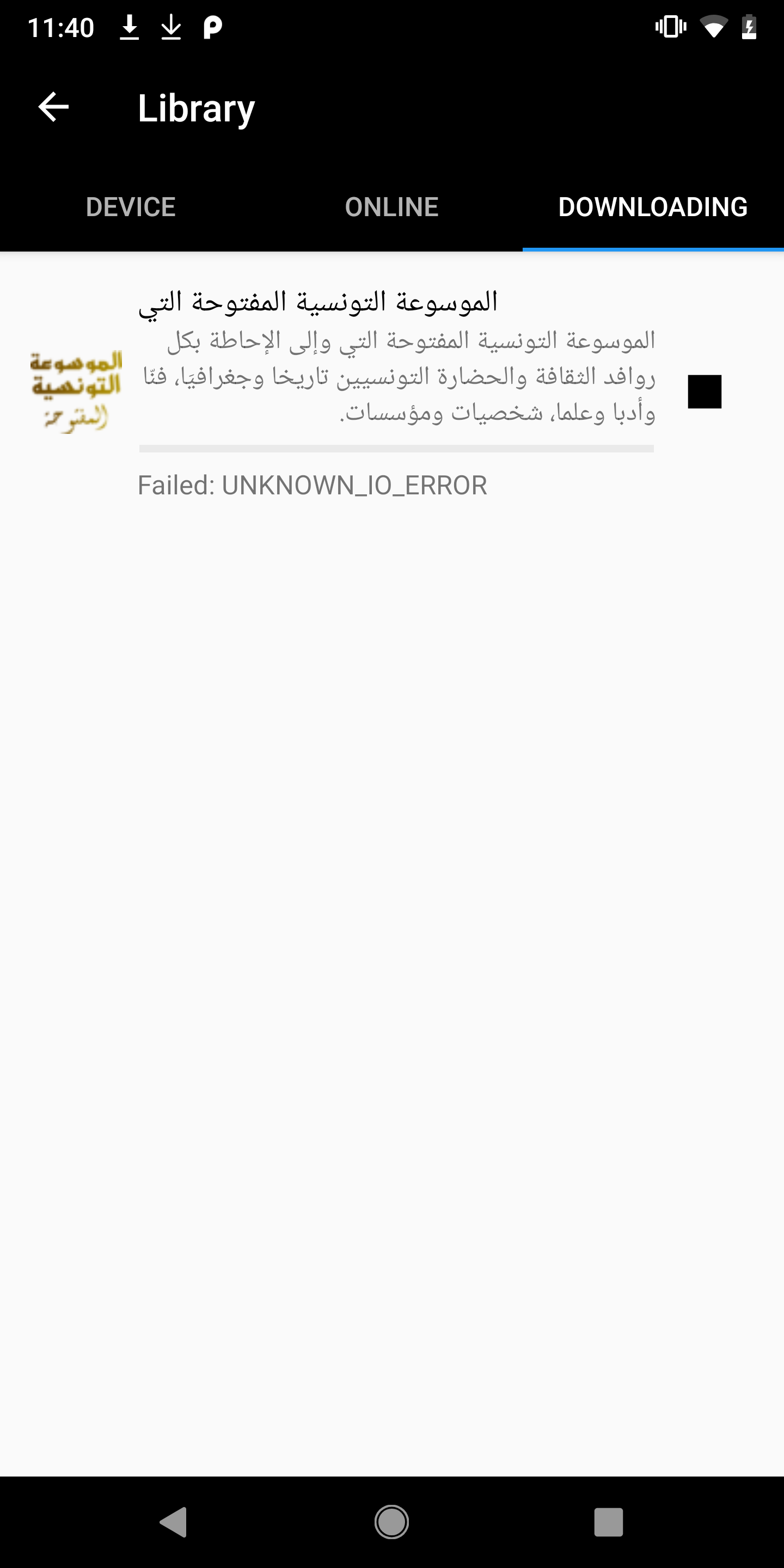Tap the P notification icon in the status bar
Image resolution: width=784 pixels, height=1568 pixels.
coord(212,26)
